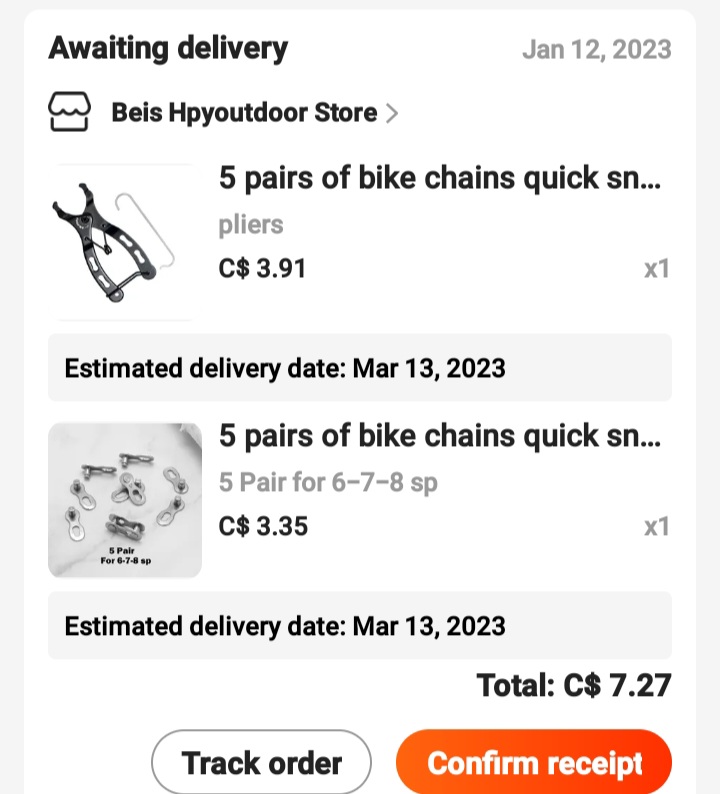Check the order total of C$ 7.27

[x=572, y=686]
